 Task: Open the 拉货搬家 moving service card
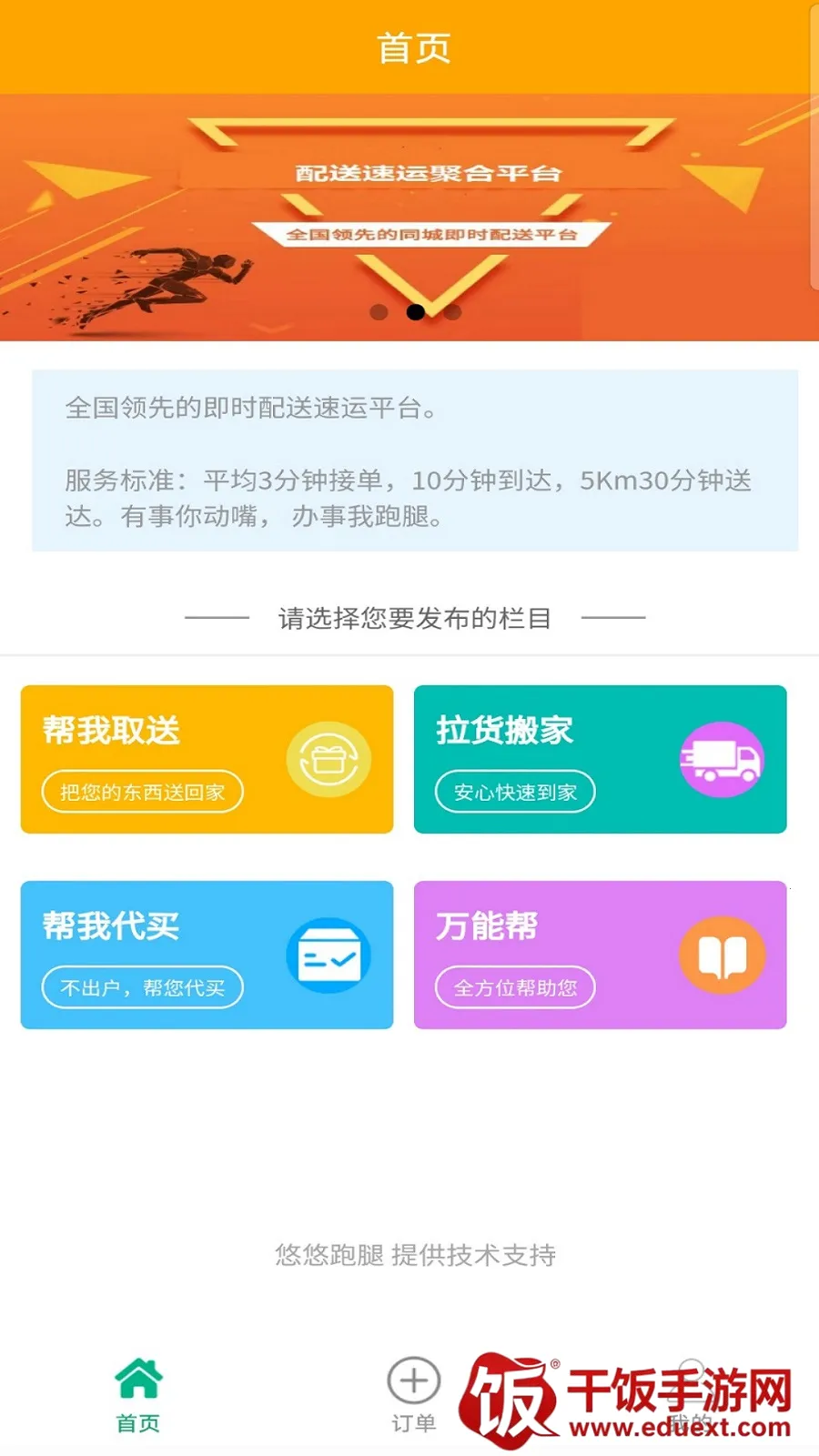click(x=600, y=759)
